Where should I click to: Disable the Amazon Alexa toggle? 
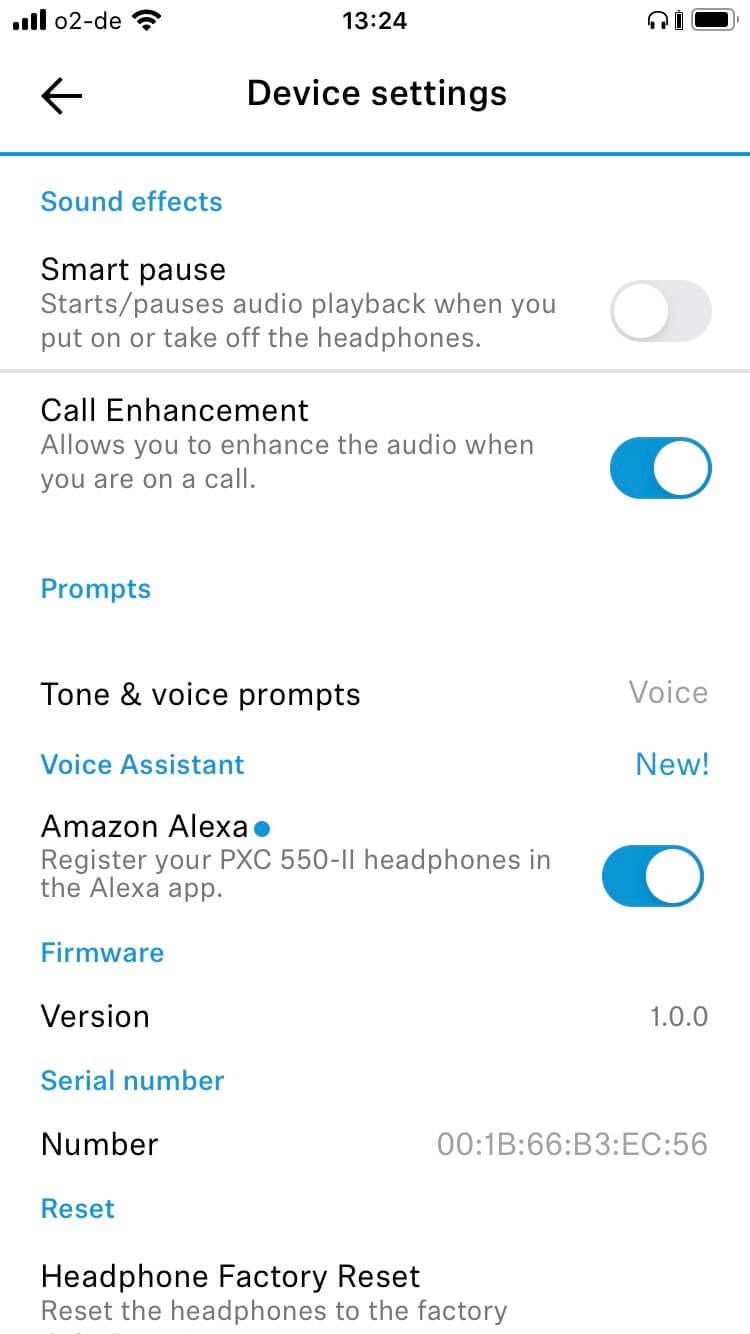652,876
